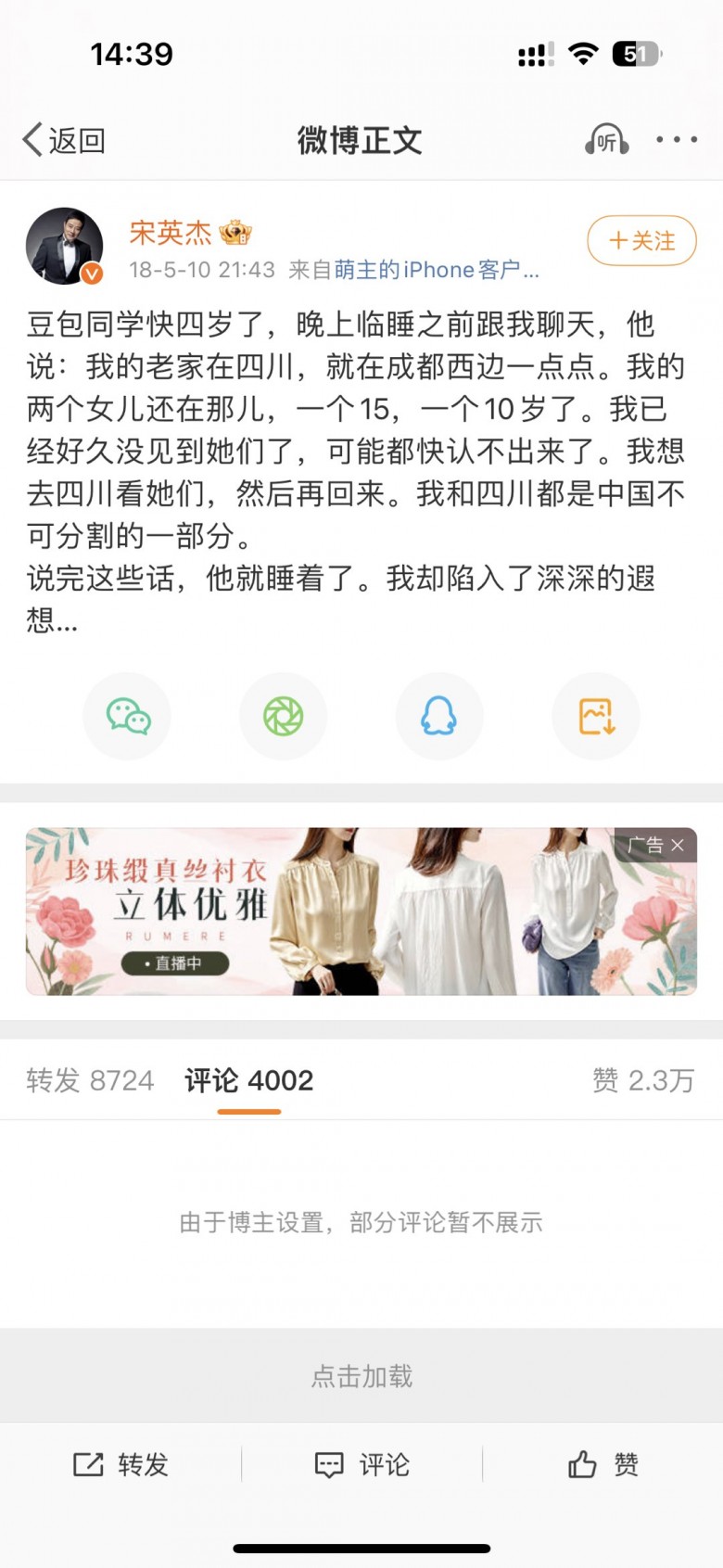Switch to the 转发 8724 tab

90,1080
